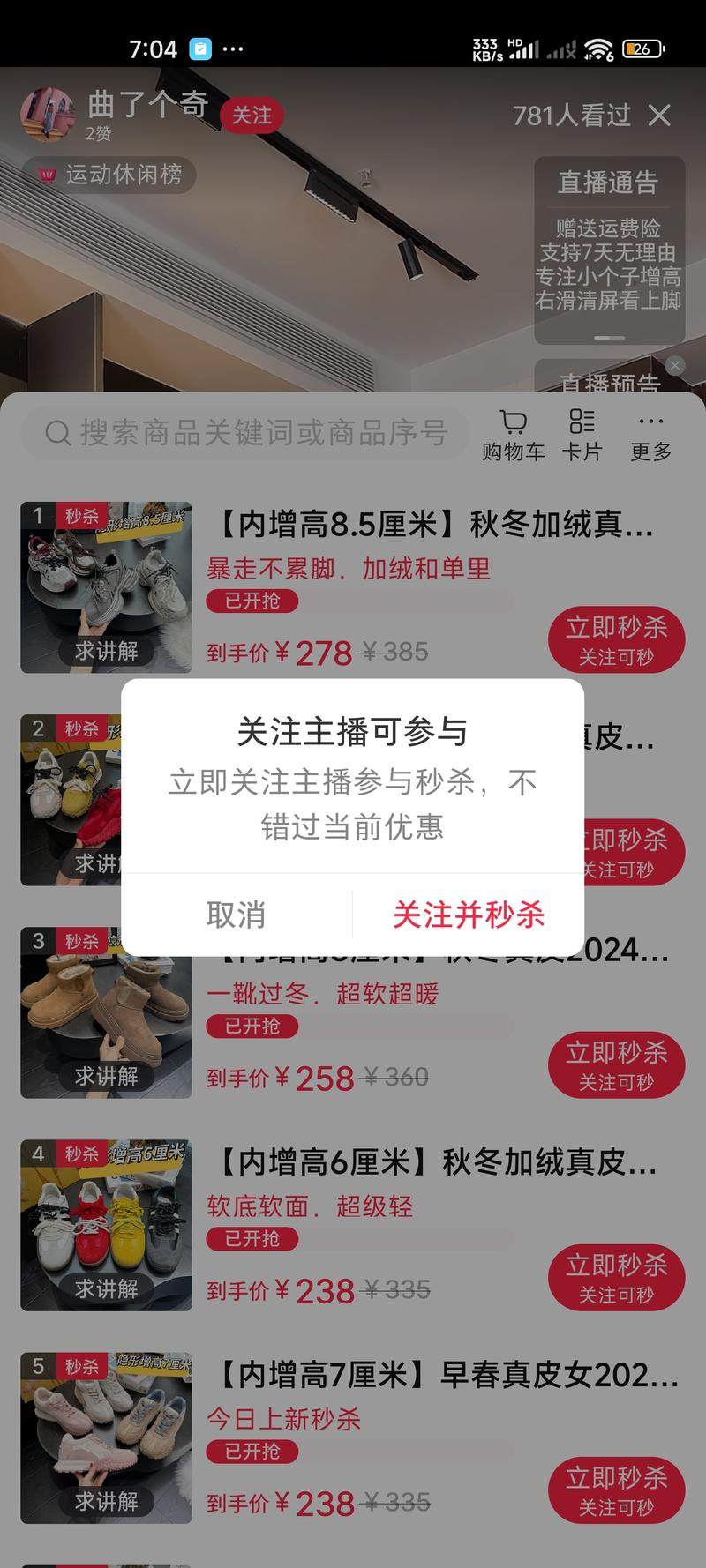The image size is (706, 1568).
Task: Open product 4 内增高6厘米 thumbnail
Action: pos(106,1225)
